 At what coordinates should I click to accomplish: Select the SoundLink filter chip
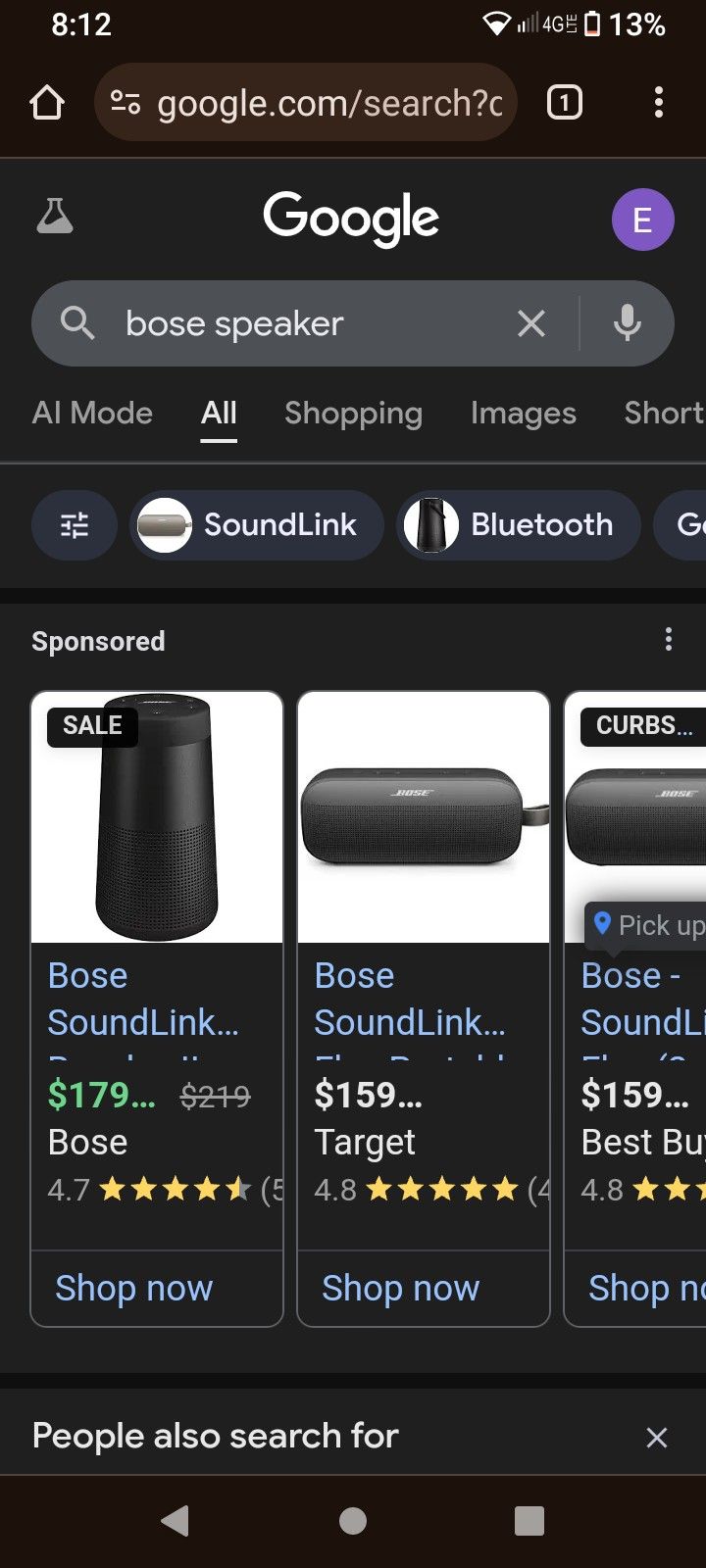[255, 525]
